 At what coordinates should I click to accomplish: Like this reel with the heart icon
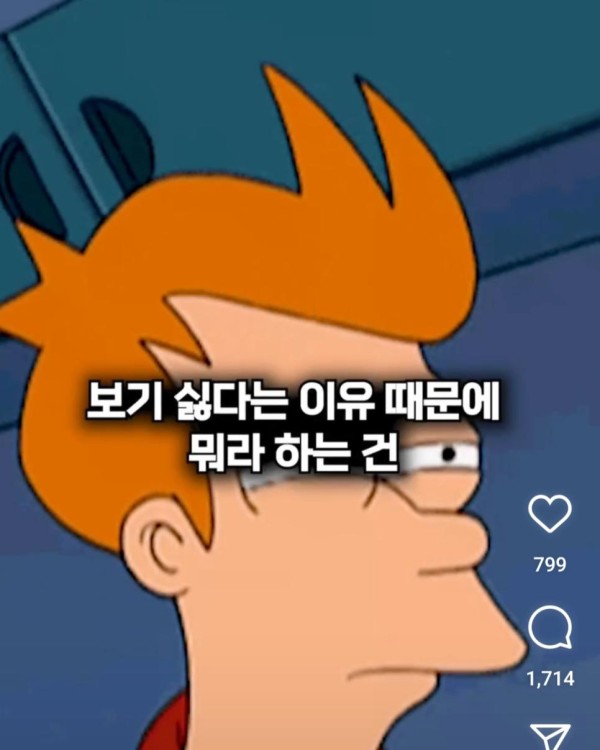pos(549,514)
